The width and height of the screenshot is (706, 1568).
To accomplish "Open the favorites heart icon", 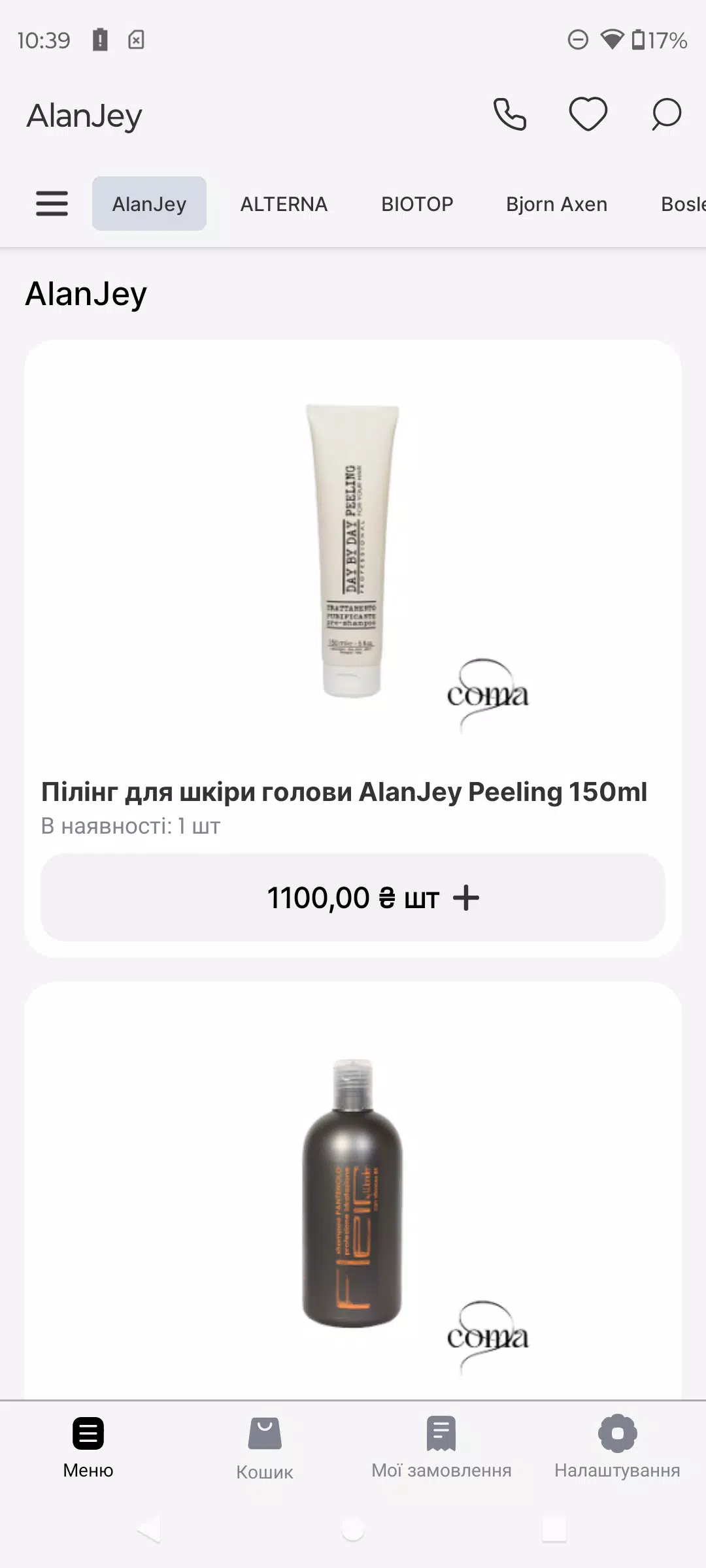I will pyautogui.click(x=587, y=115).
